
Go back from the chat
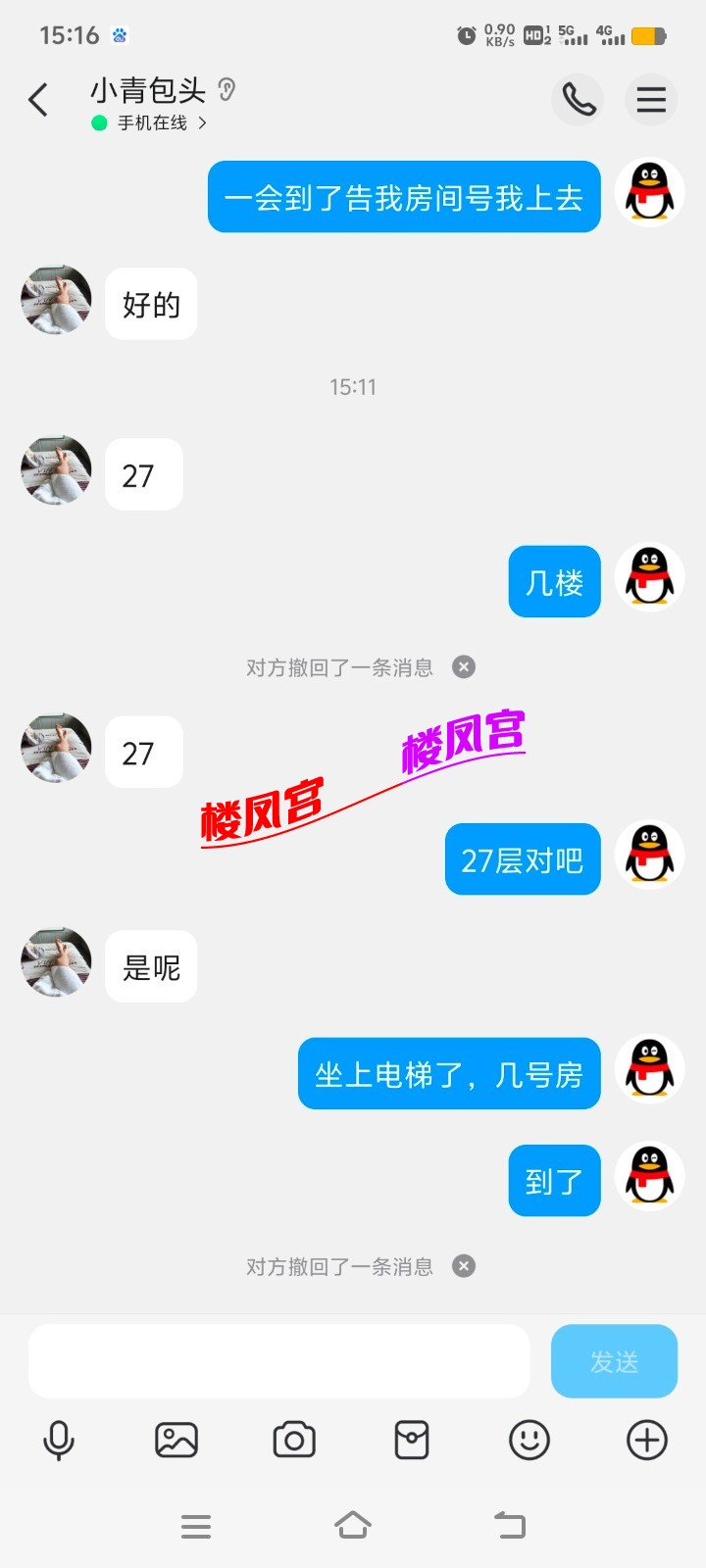(x=38, y=100)
